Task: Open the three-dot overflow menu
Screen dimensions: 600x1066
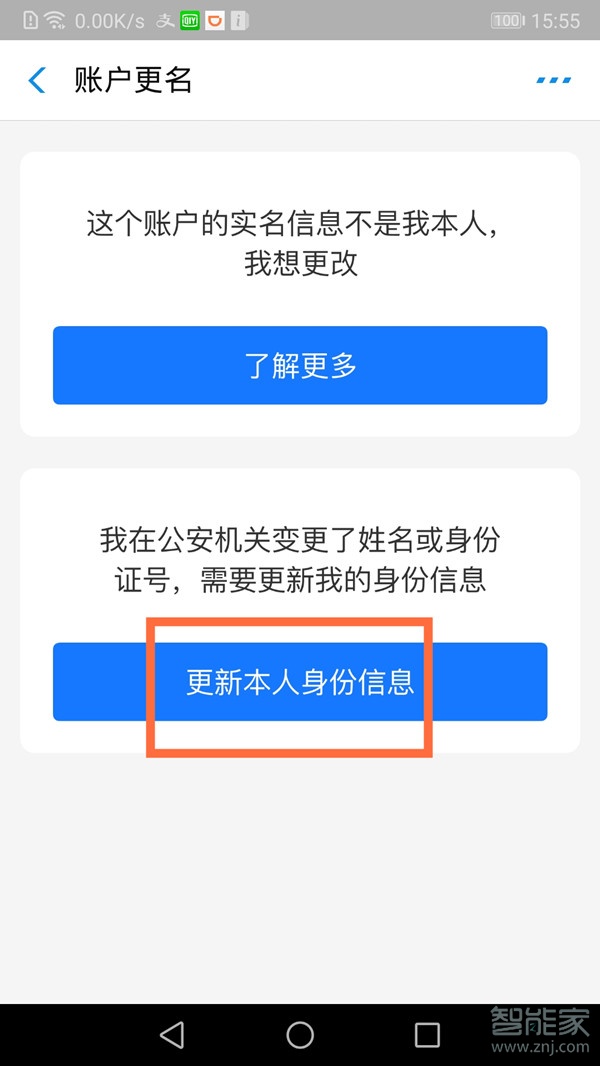Action: pyautogui.click(x=553, y=80)
